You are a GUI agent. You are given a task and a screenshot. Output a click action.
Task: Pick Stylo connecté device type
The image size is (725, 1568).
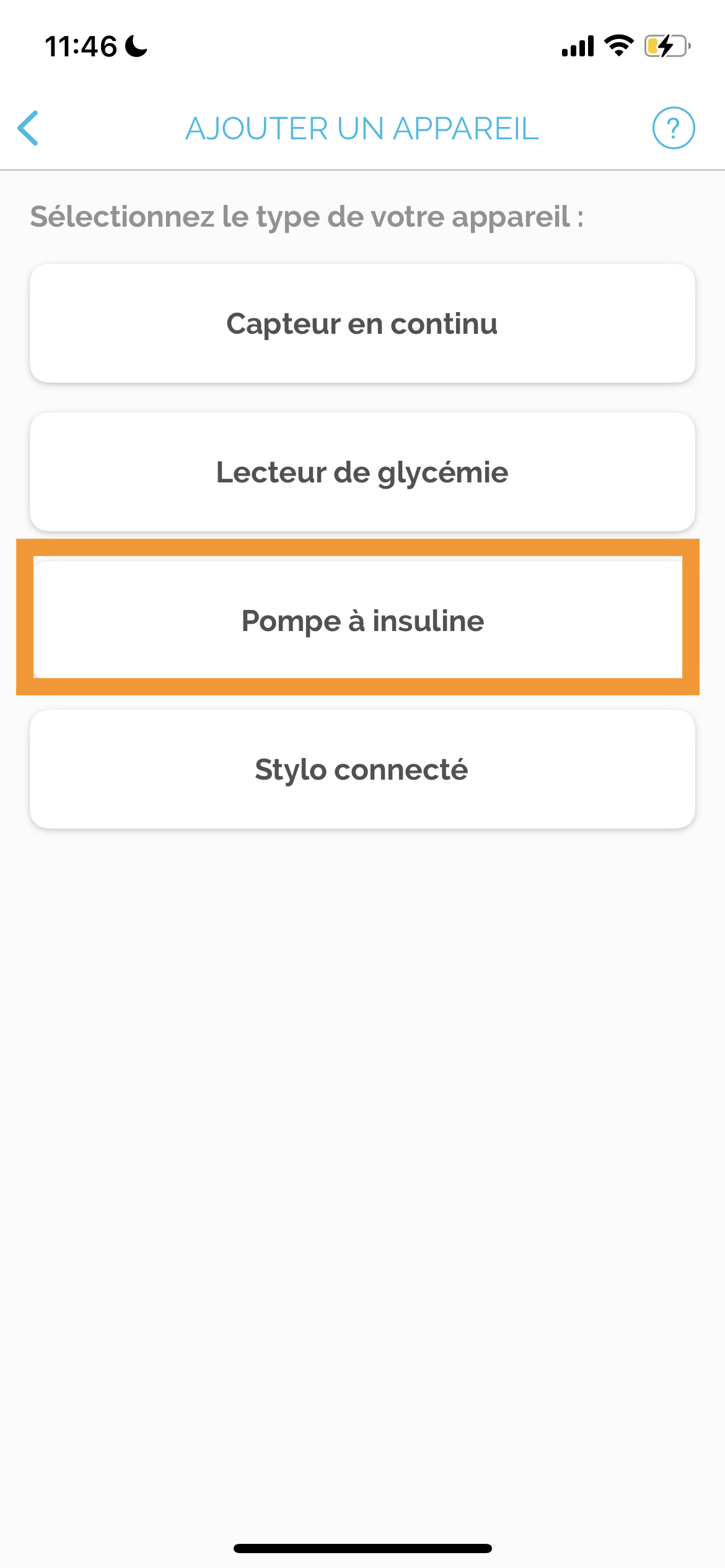pyautogui.click(x=362, y=769)
